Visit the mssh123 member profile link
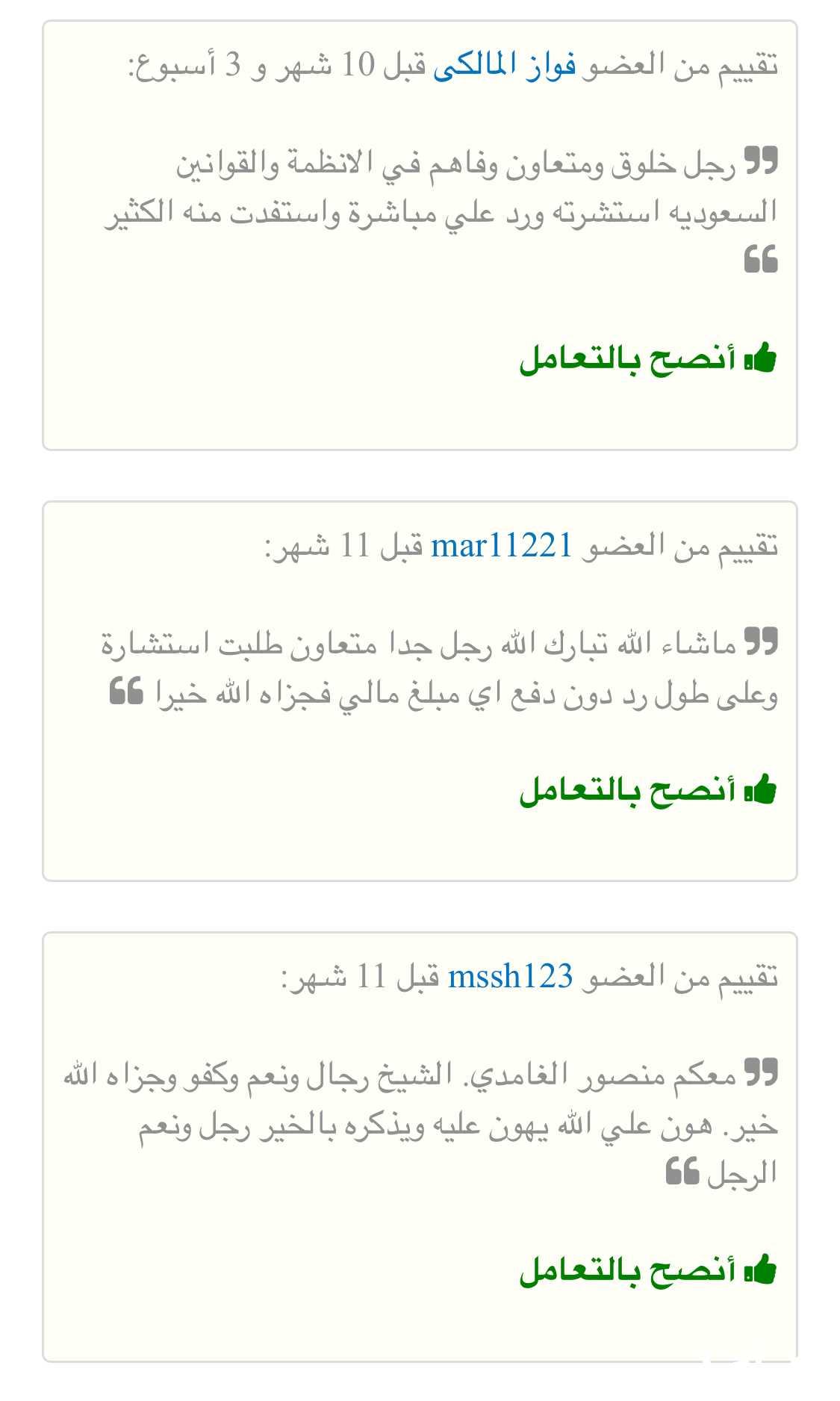Viewport: 840px width, 1401px height. pos(511,977)
